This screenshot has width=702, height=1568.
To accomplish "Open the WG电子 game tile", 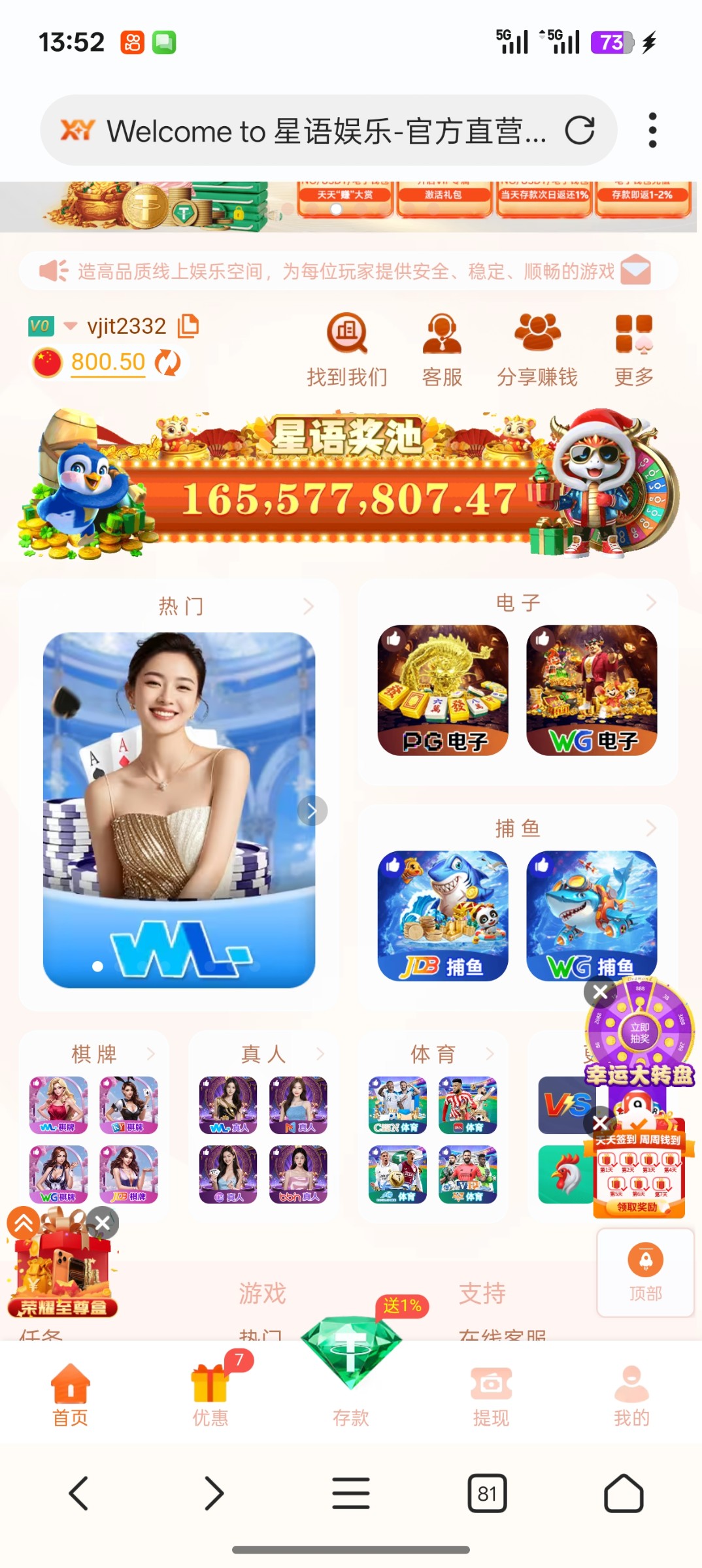I will [x=592, y=691].
